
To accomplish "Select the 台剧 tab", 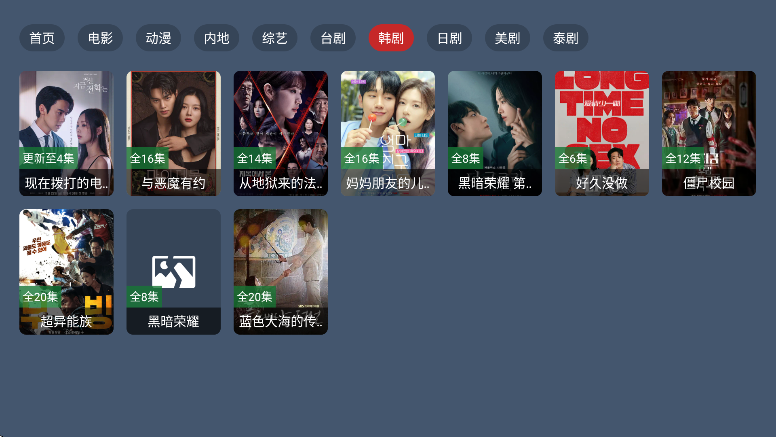I will (x=333, y=38).
